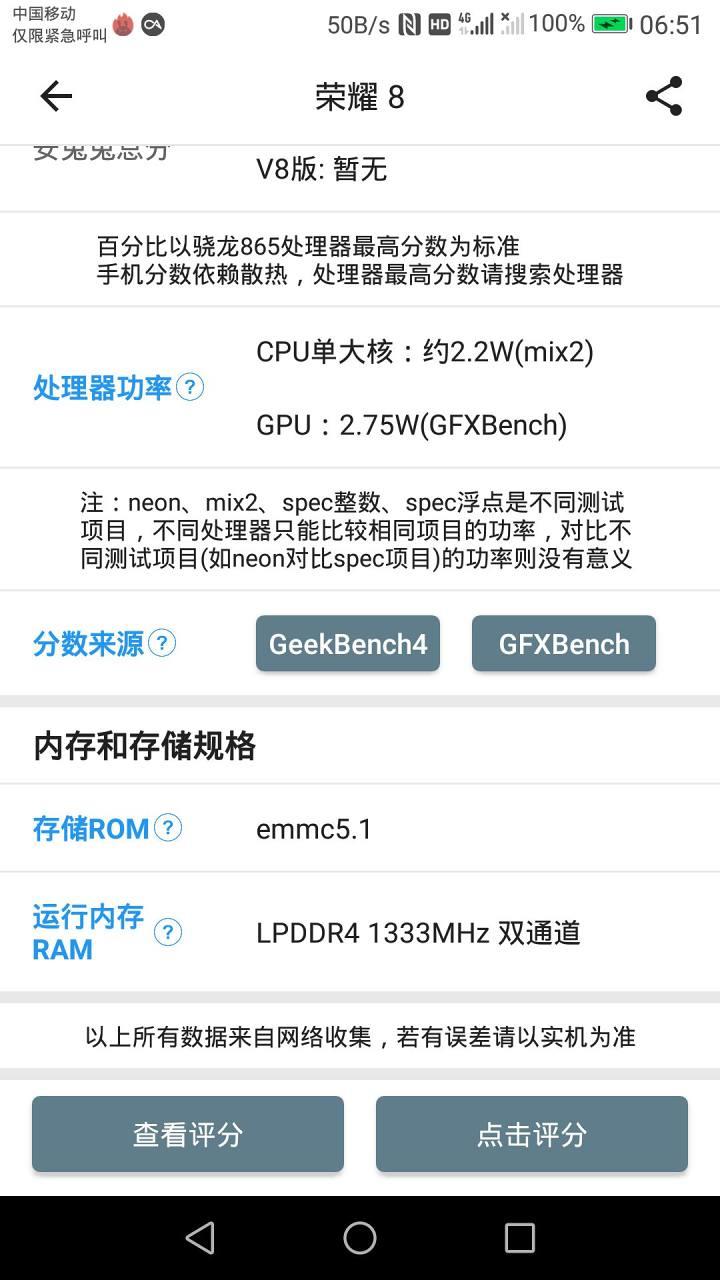Image resolution: width=720 pixels, height=1280 pixels.
Task: Tap the system home button
Action: pos(360,1238)
